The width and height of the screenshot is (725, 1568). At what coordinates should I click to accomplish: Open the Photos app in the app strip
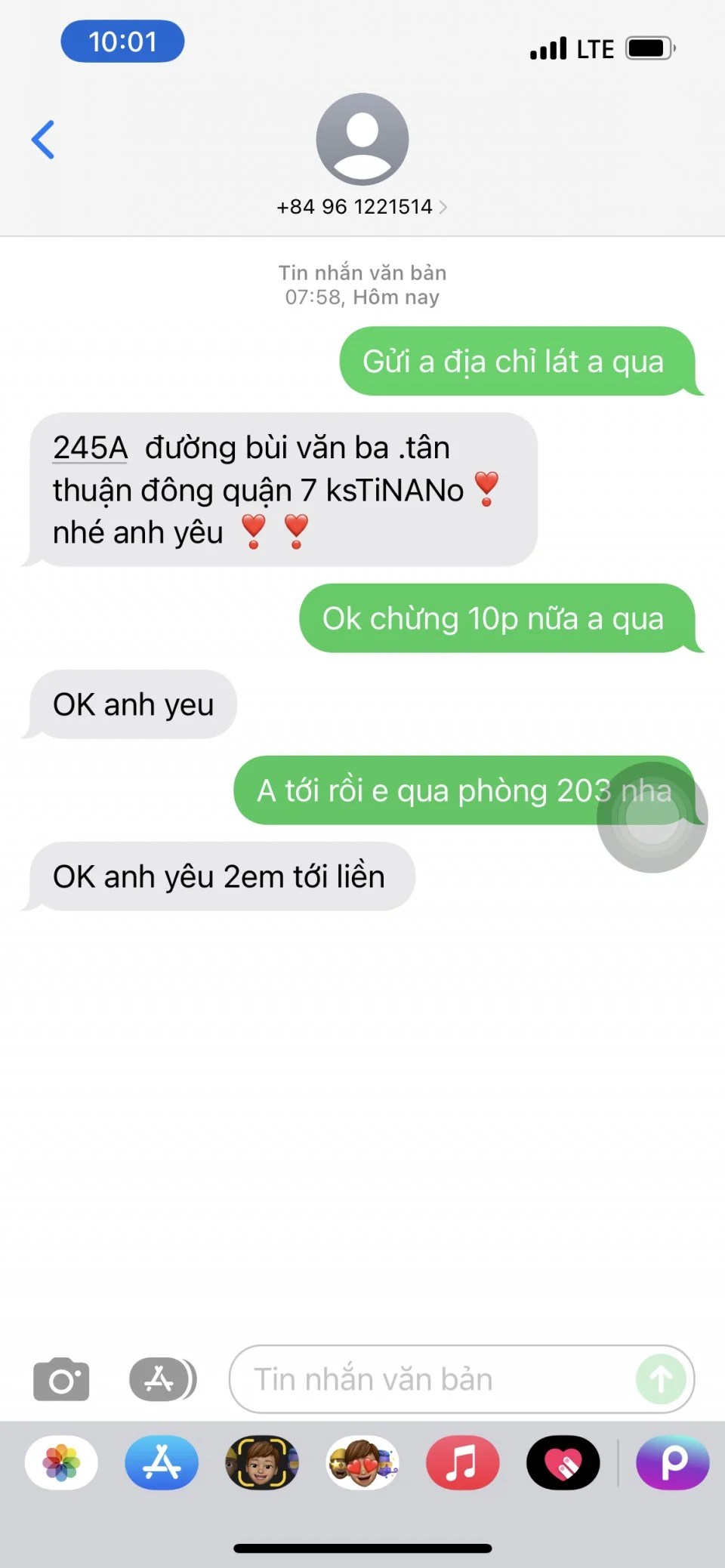tap(61, 1462)
